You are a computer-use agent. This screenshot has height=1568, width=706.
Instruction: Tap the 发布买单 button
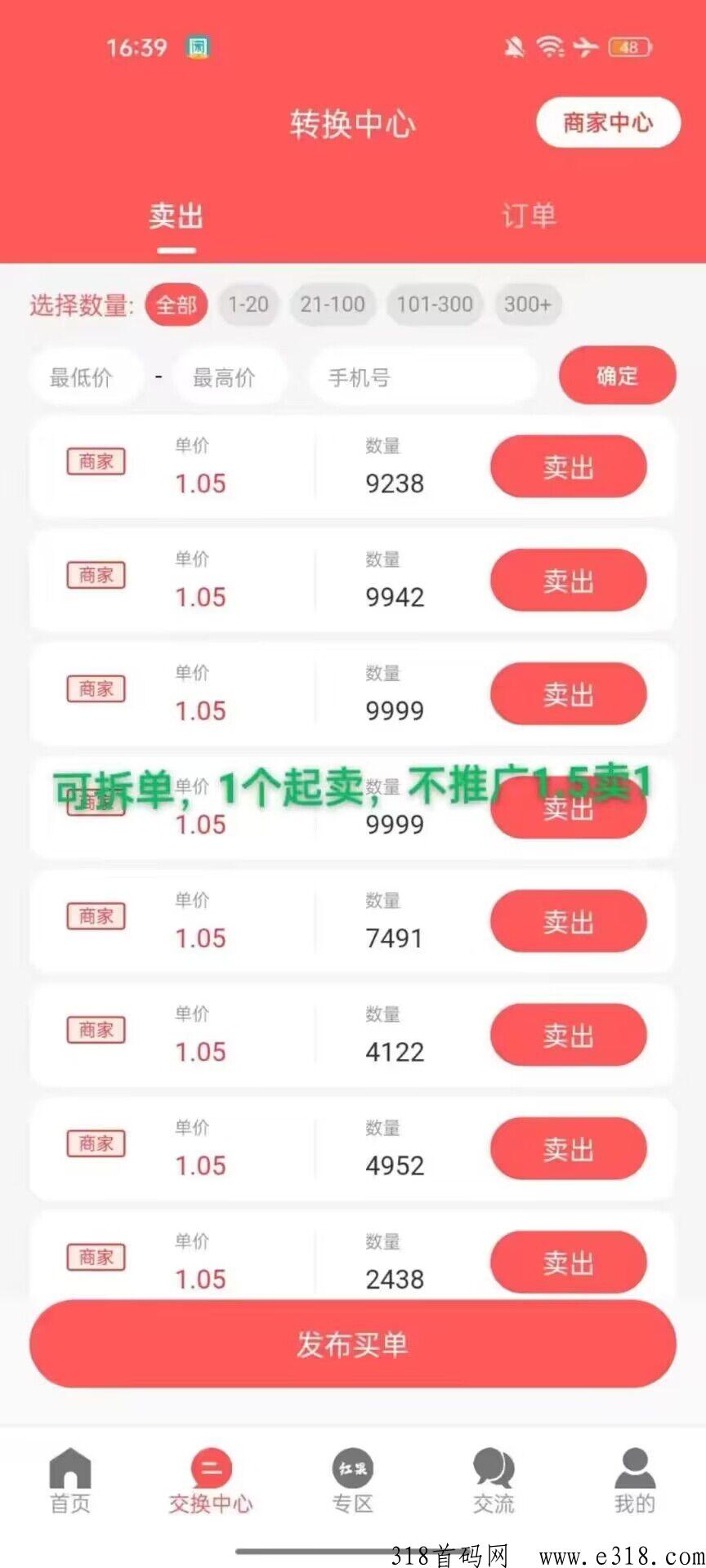tap(353, 1343)
